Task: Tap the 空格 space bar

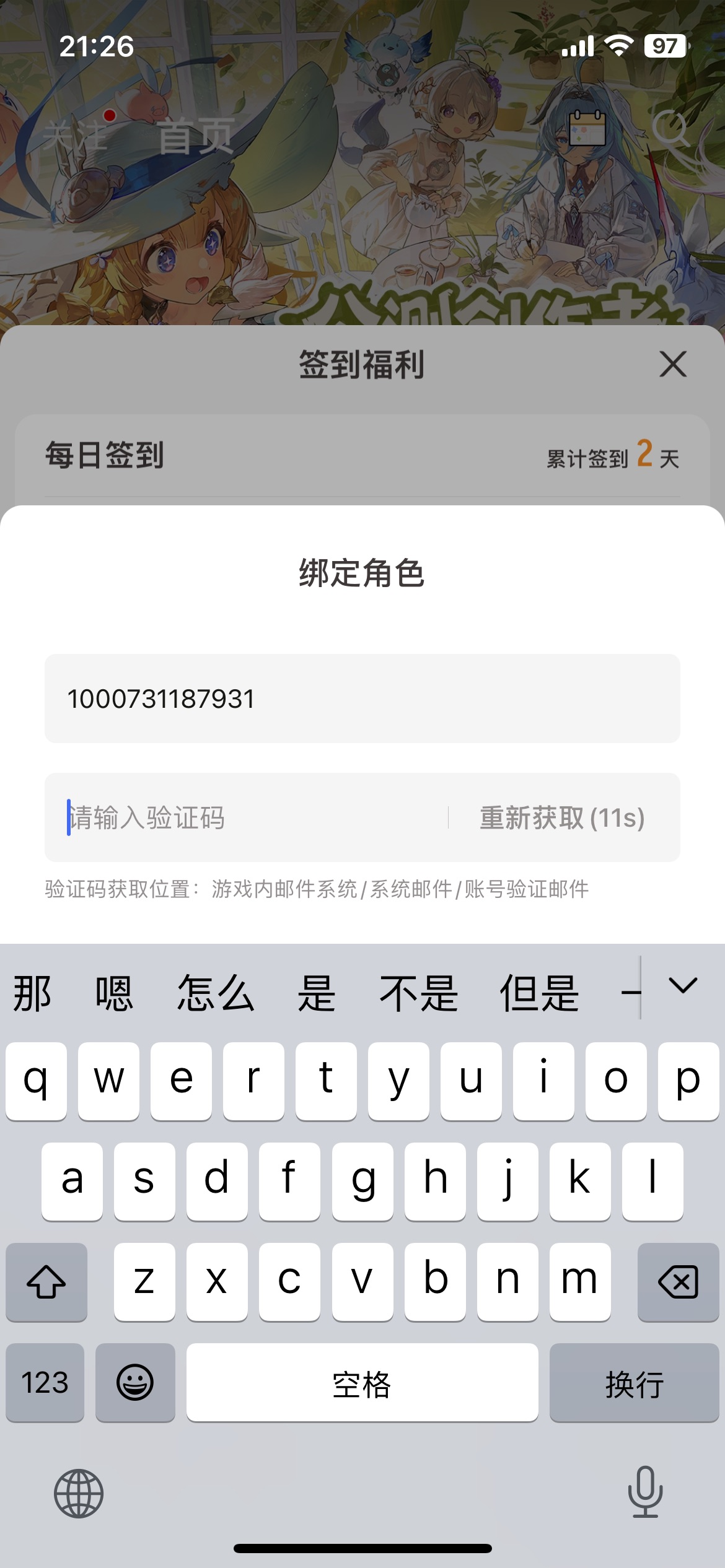Action: tap(362, 1382)
